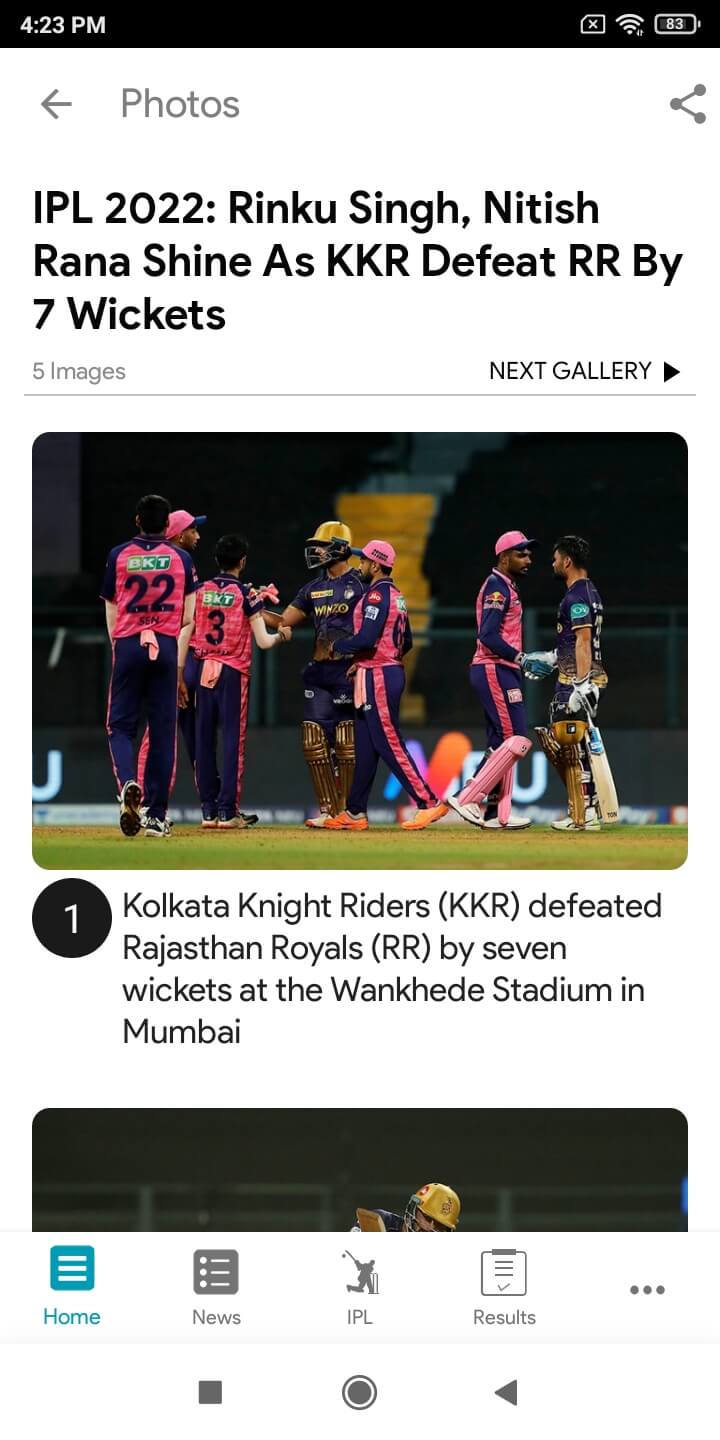Open the more options menu in the bottom bar

coord(647,1289)
